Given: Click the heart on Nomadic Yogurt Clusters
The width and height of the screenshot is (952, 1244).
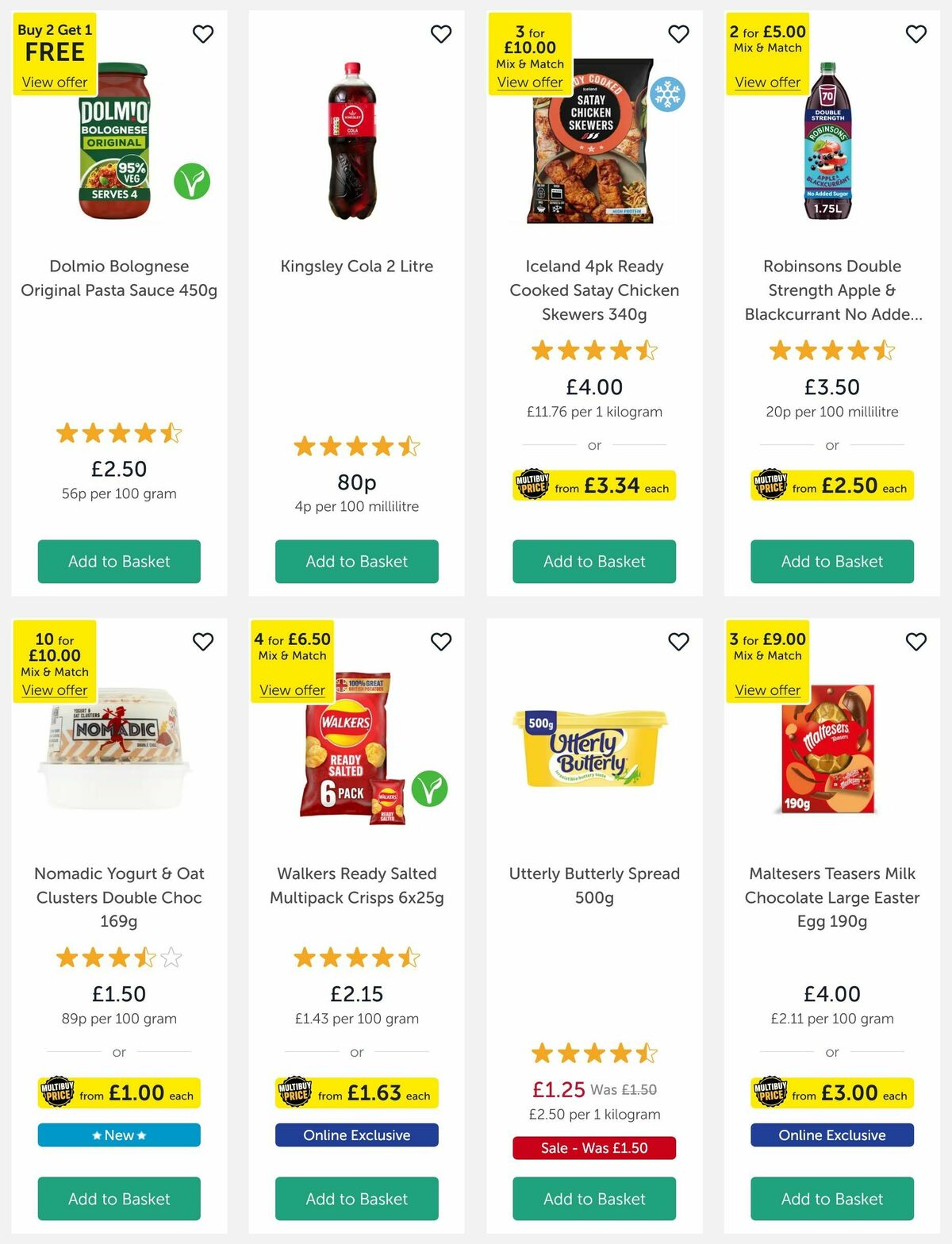Looking at the screenshot, I should point(203,642).
